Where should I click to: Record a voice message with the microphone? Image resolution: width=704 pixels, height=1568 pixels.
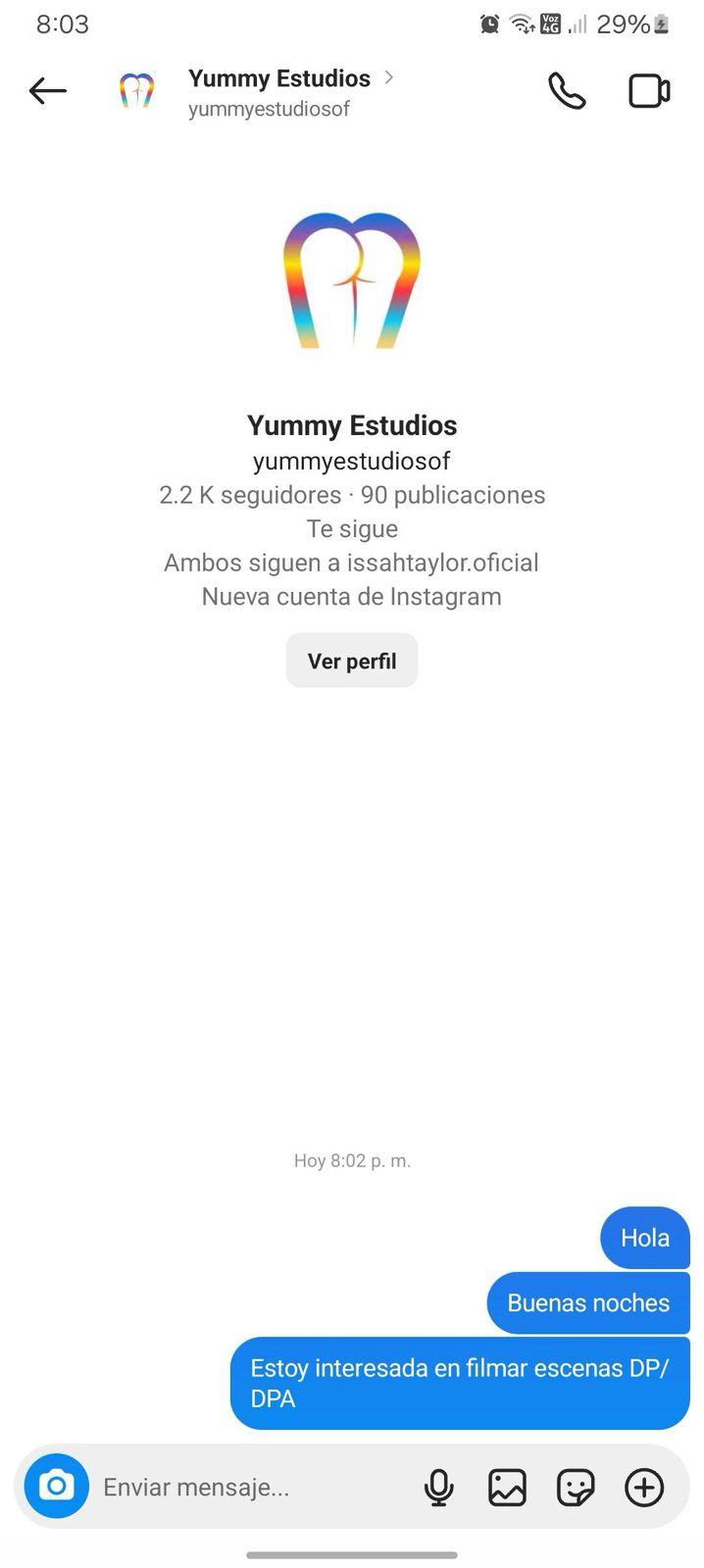tap(438, 1488)
